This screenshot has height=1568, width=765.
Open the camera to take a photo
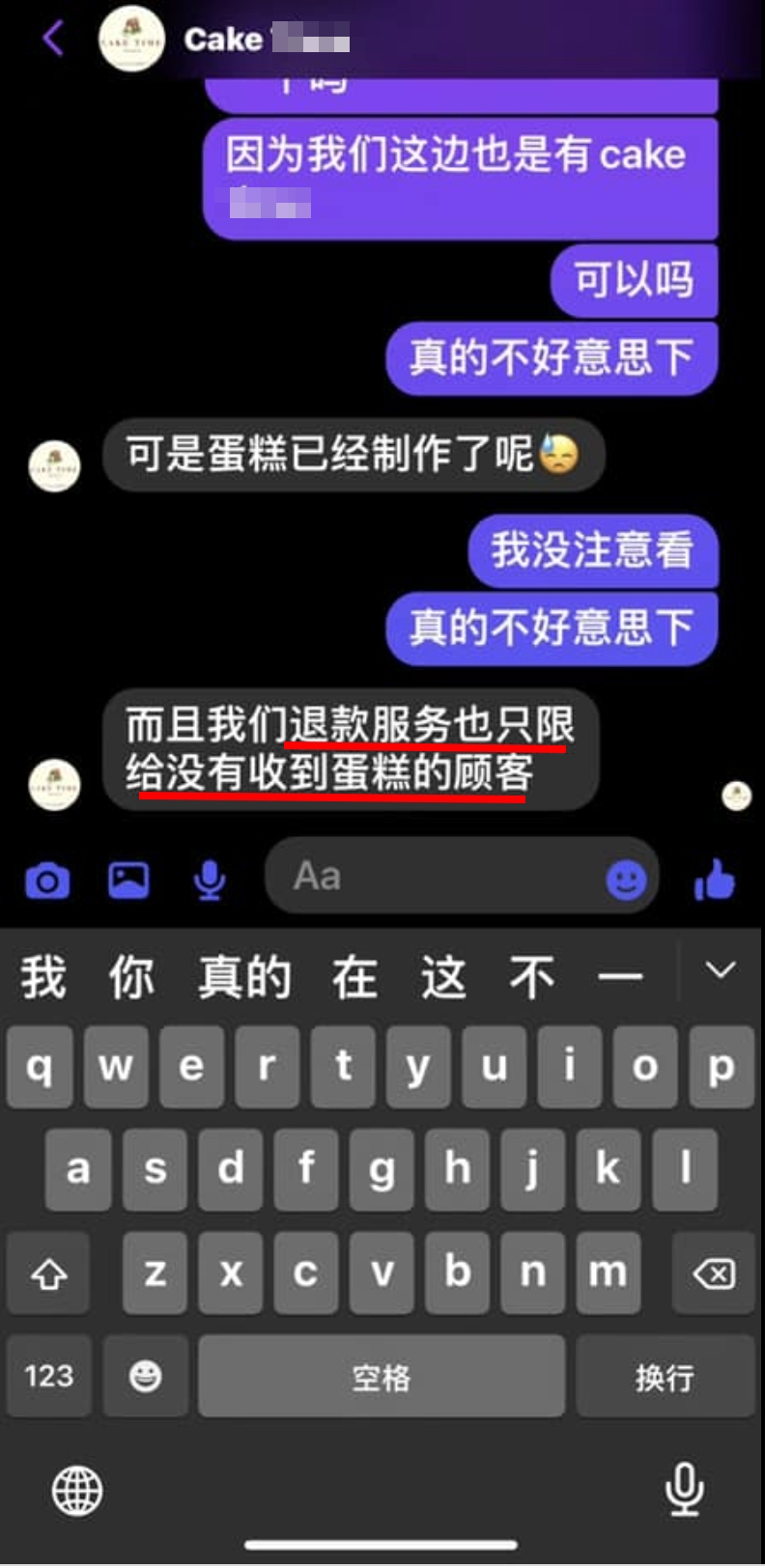pos(47,881)
